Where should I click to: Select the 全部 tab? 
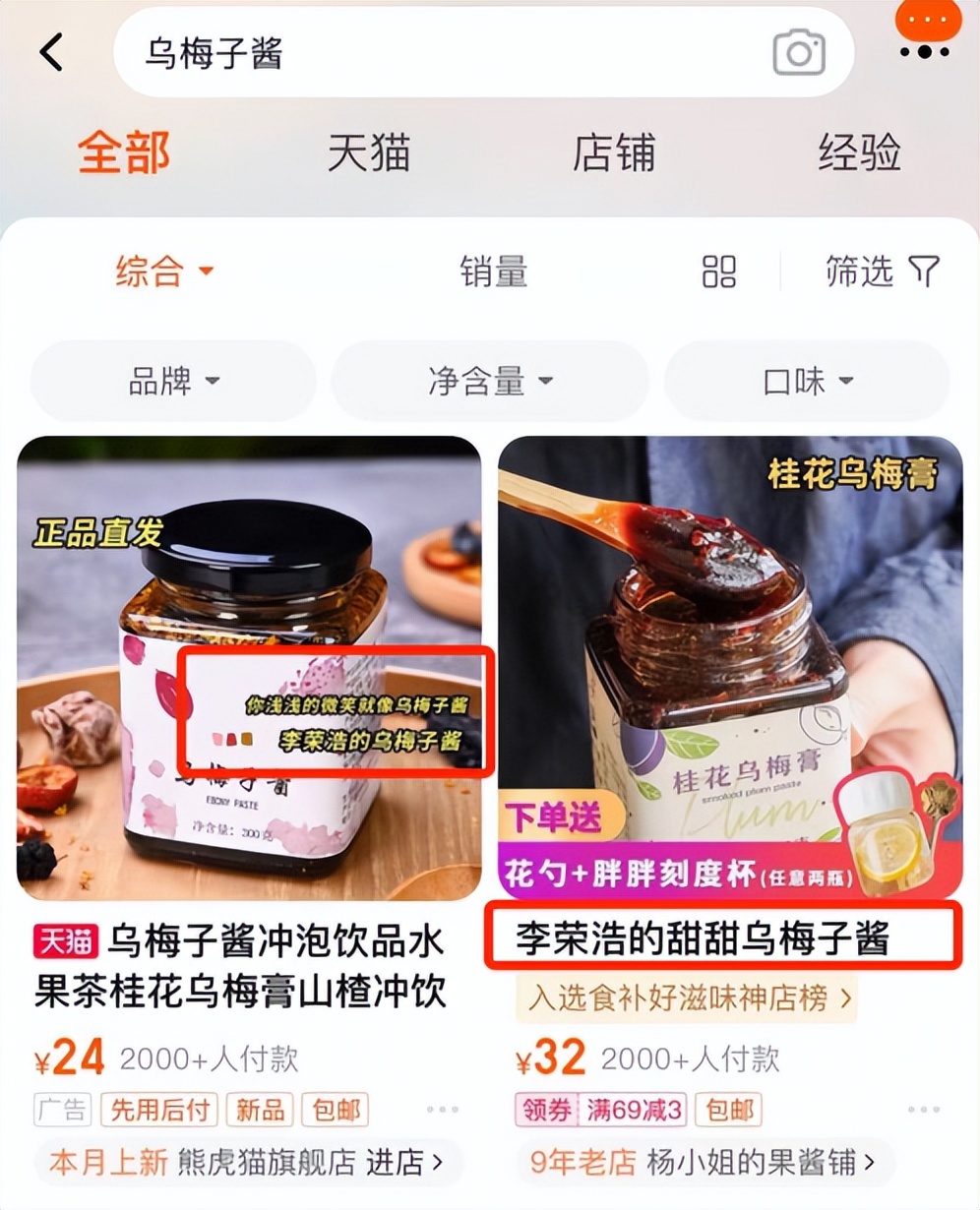123,153
